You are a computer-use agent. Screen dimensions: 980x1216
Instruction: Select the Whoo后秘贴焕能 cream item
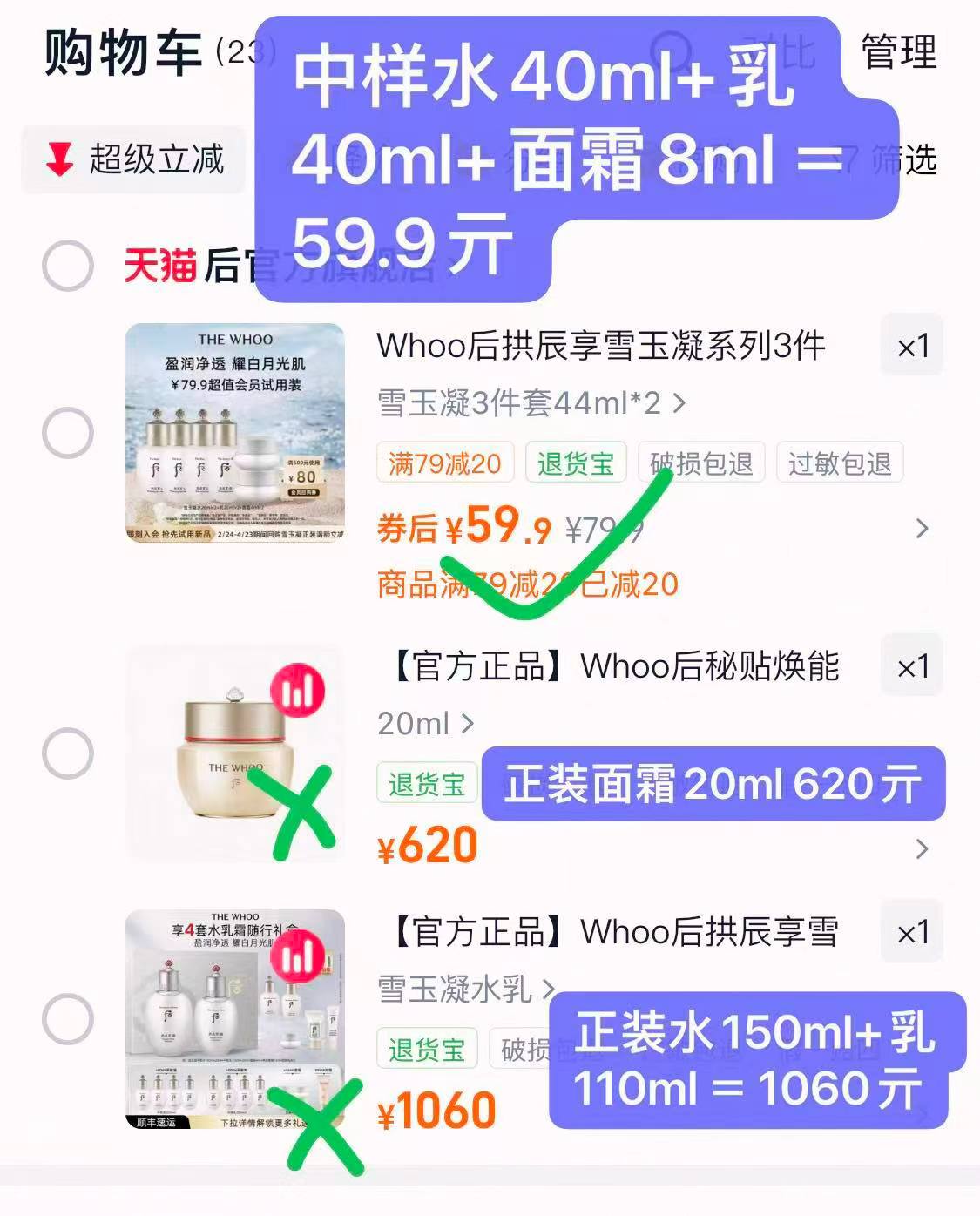(68, 753)
